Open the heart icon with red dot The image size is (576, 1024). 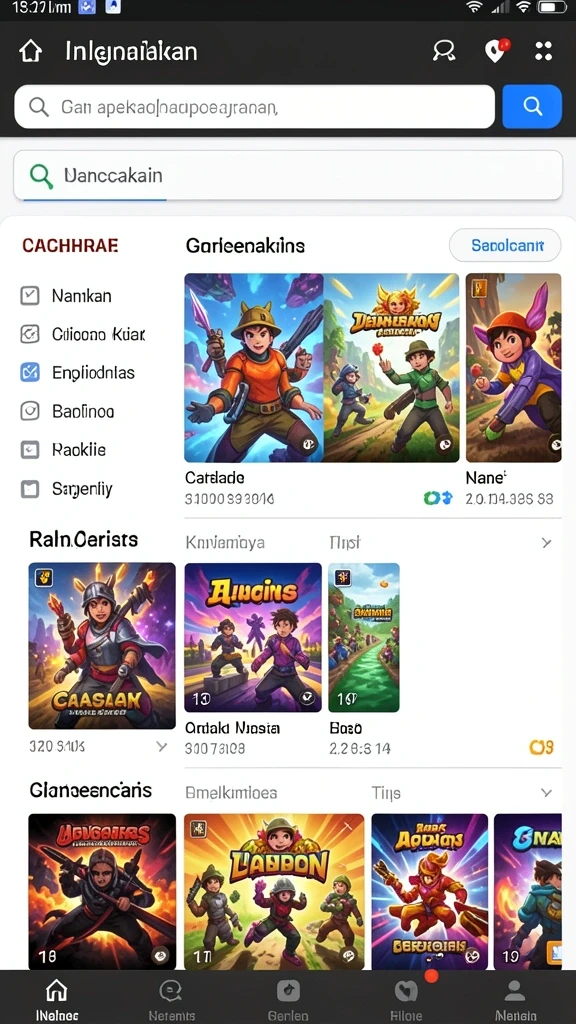click(x=496, y=50)
